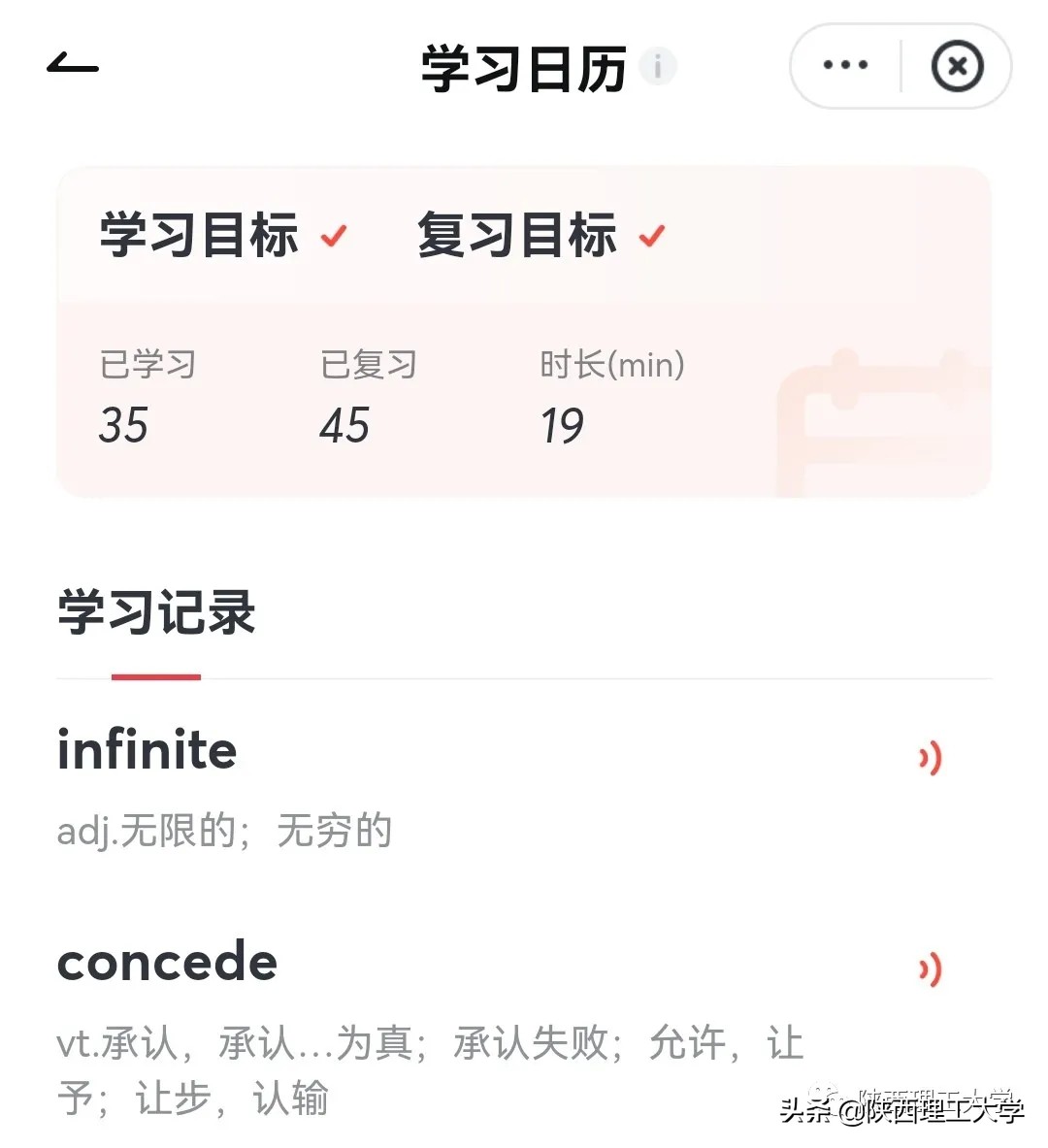Tap the check mark after 复习目标 label
Viewport: 1048px width, 1148px height.
click(x=653, y=234)
